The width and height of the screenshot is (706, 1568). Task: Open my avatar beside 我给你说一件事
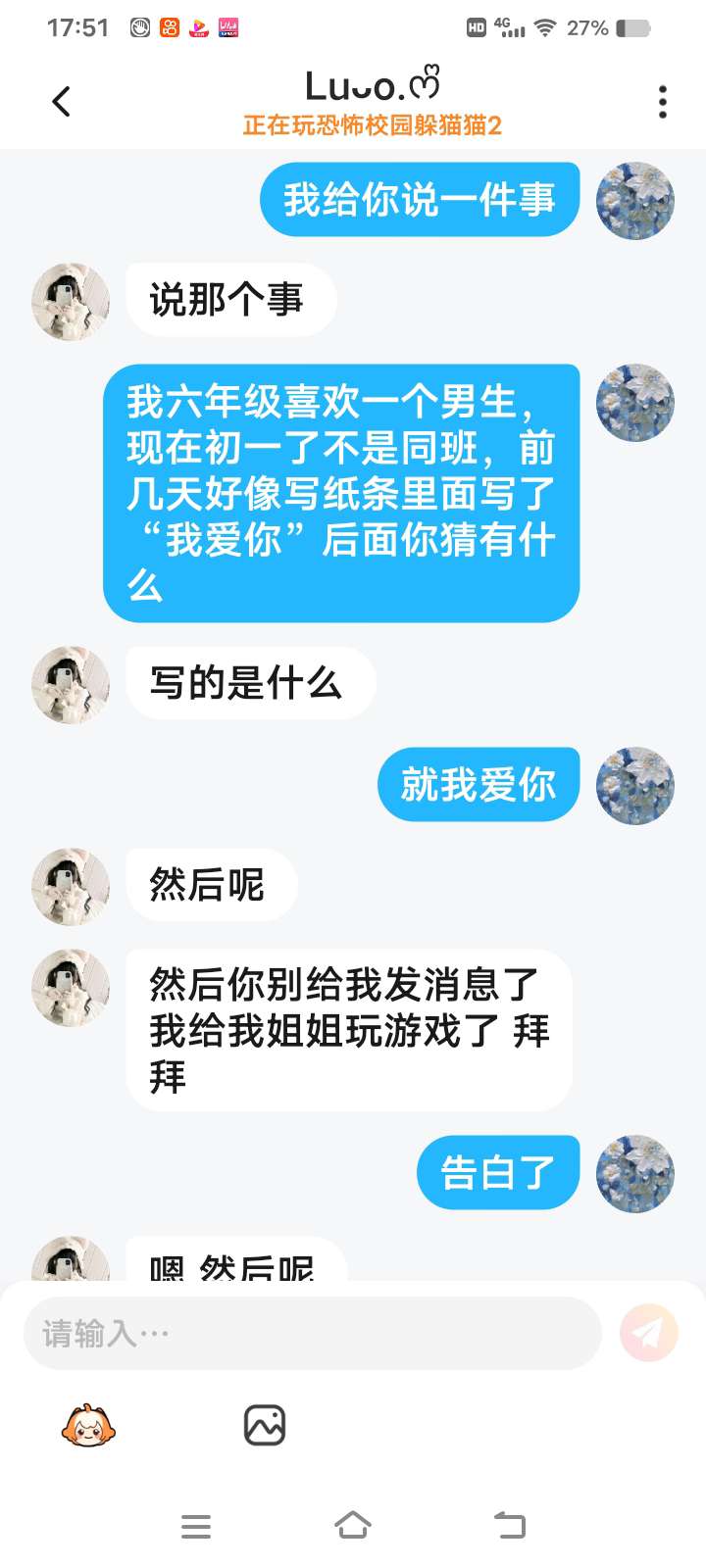[635, 201]
